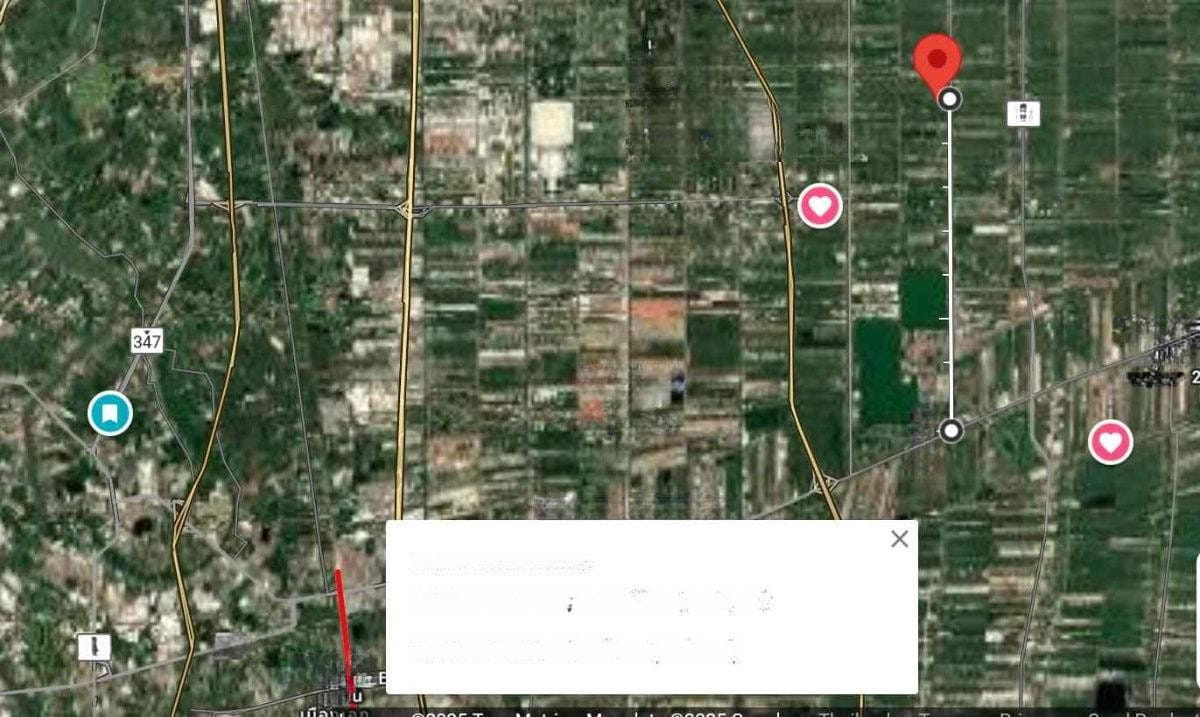Select the heart marker beside the curved yellow road
The width and height of the screenshot is (1200, 717).
(x=820, y=206)
